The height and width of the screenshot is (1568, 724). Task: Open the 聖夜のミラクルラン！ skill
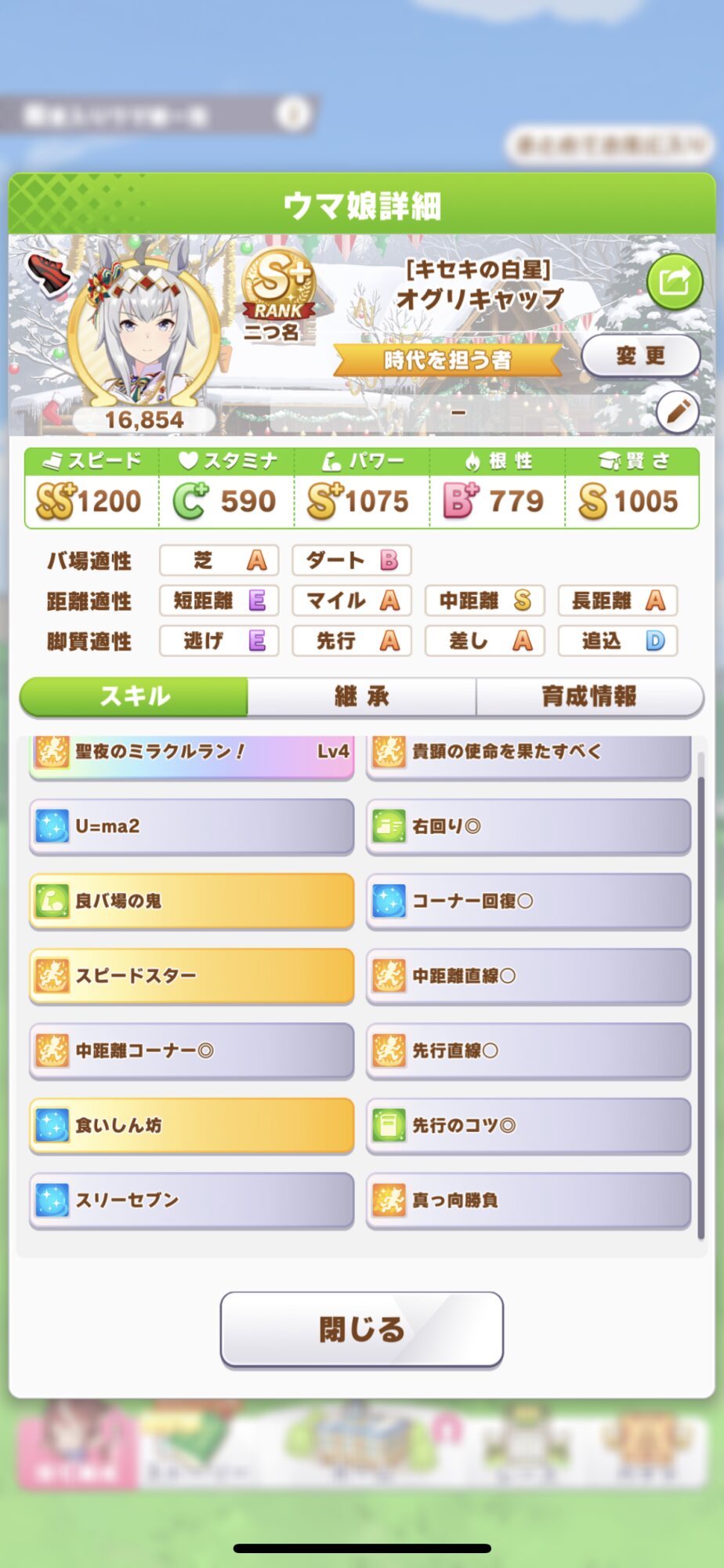[x=191, y=753]
